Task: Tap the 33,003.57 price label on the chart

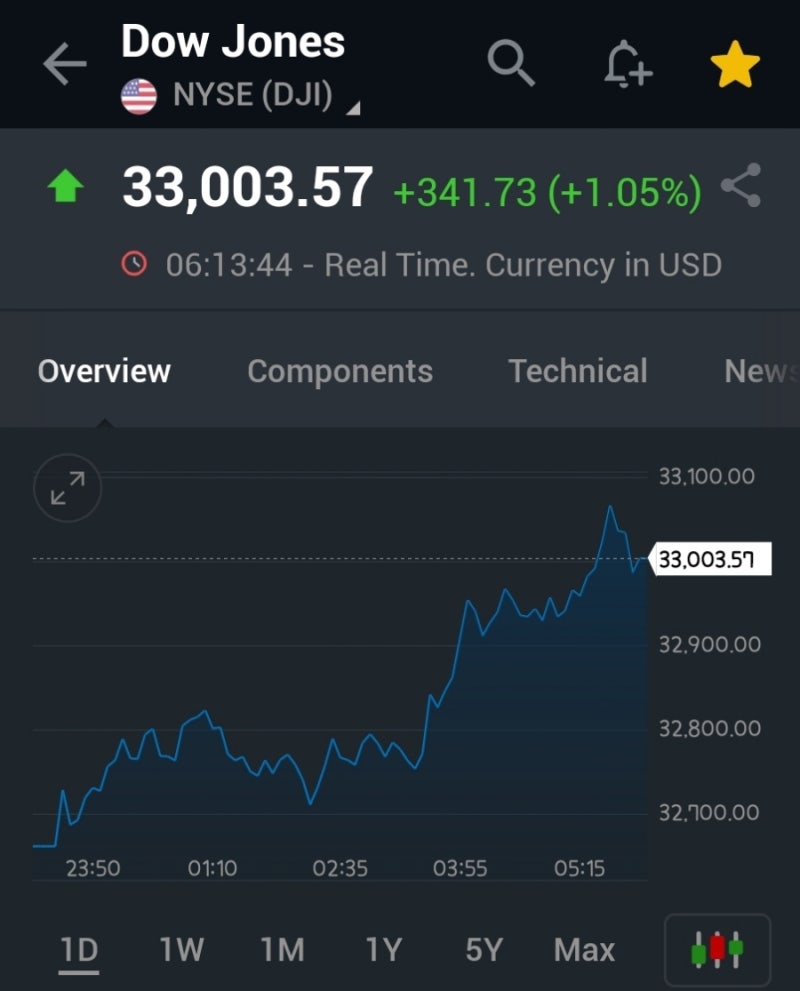Action: [x=711, y=561]
